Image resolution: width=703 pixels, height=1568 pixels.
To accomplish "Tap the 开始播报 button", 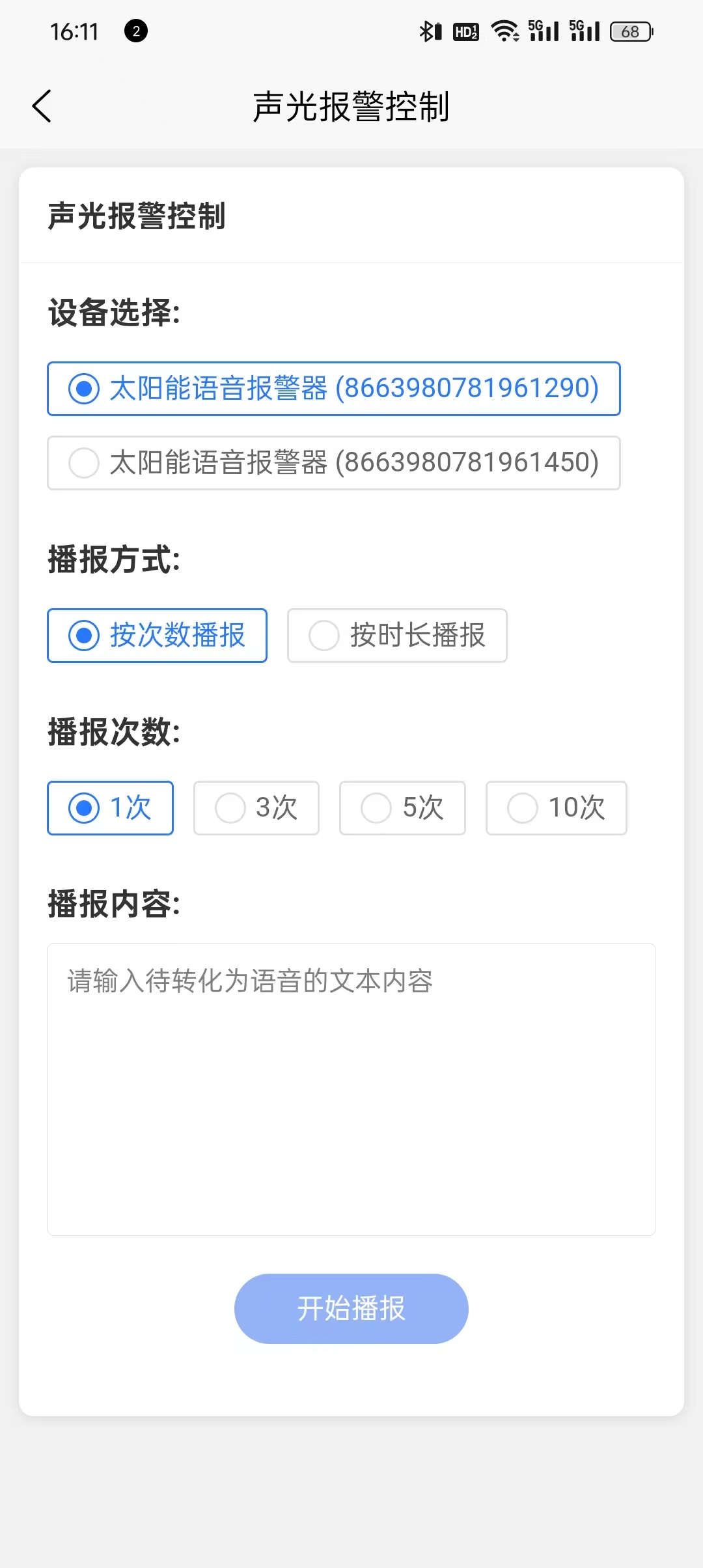I will pyautogui.click(x=351, y=1309).
